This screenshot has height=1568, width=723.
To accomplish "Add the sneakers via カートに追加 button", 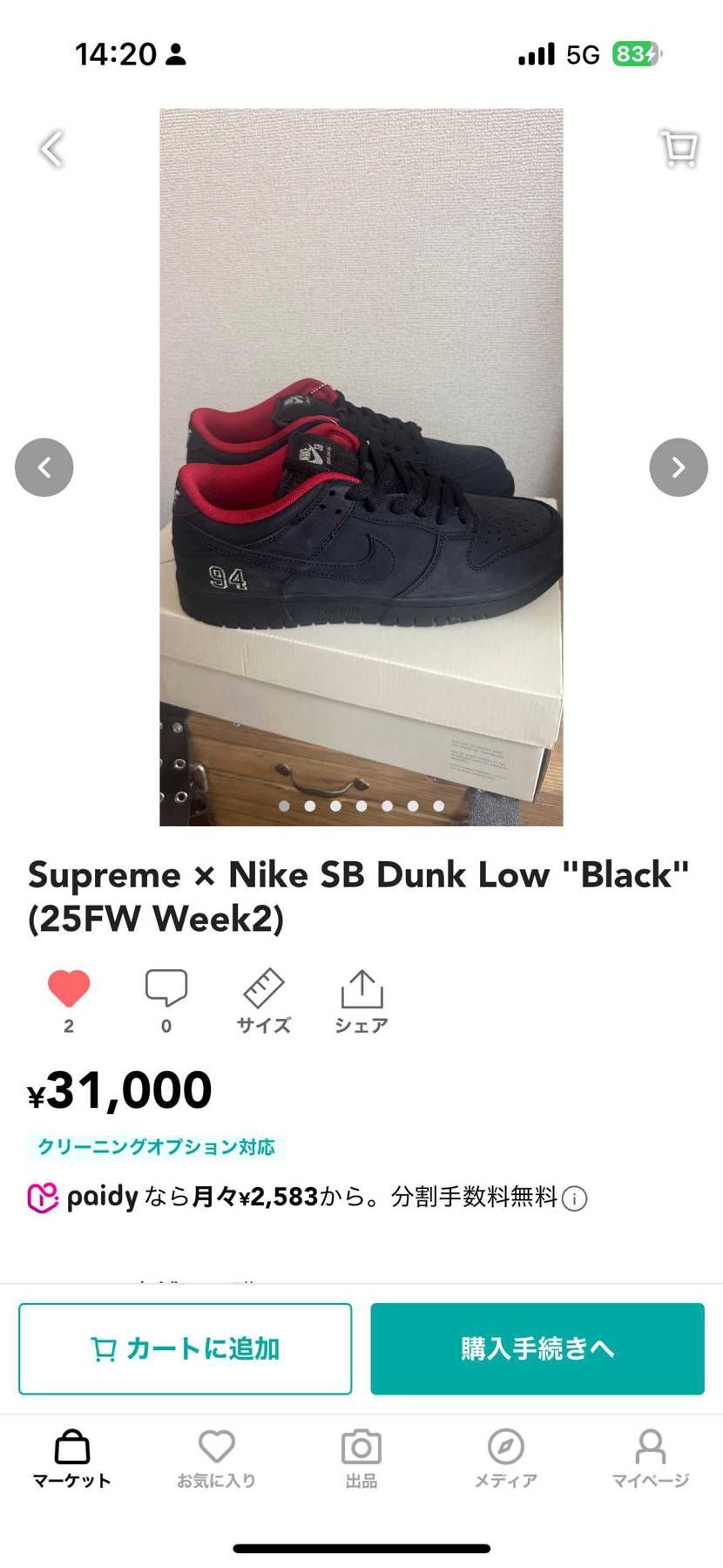I will (185, 1347).
